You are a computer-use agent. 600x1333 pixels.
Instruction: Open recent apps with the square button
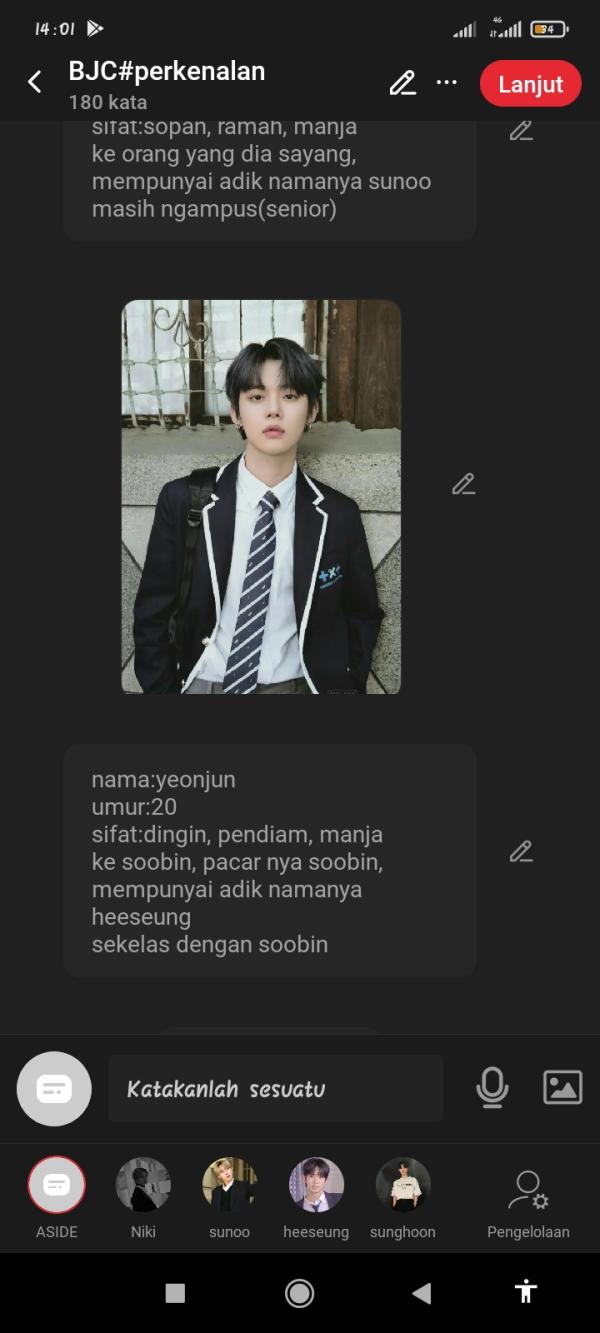175,1293
